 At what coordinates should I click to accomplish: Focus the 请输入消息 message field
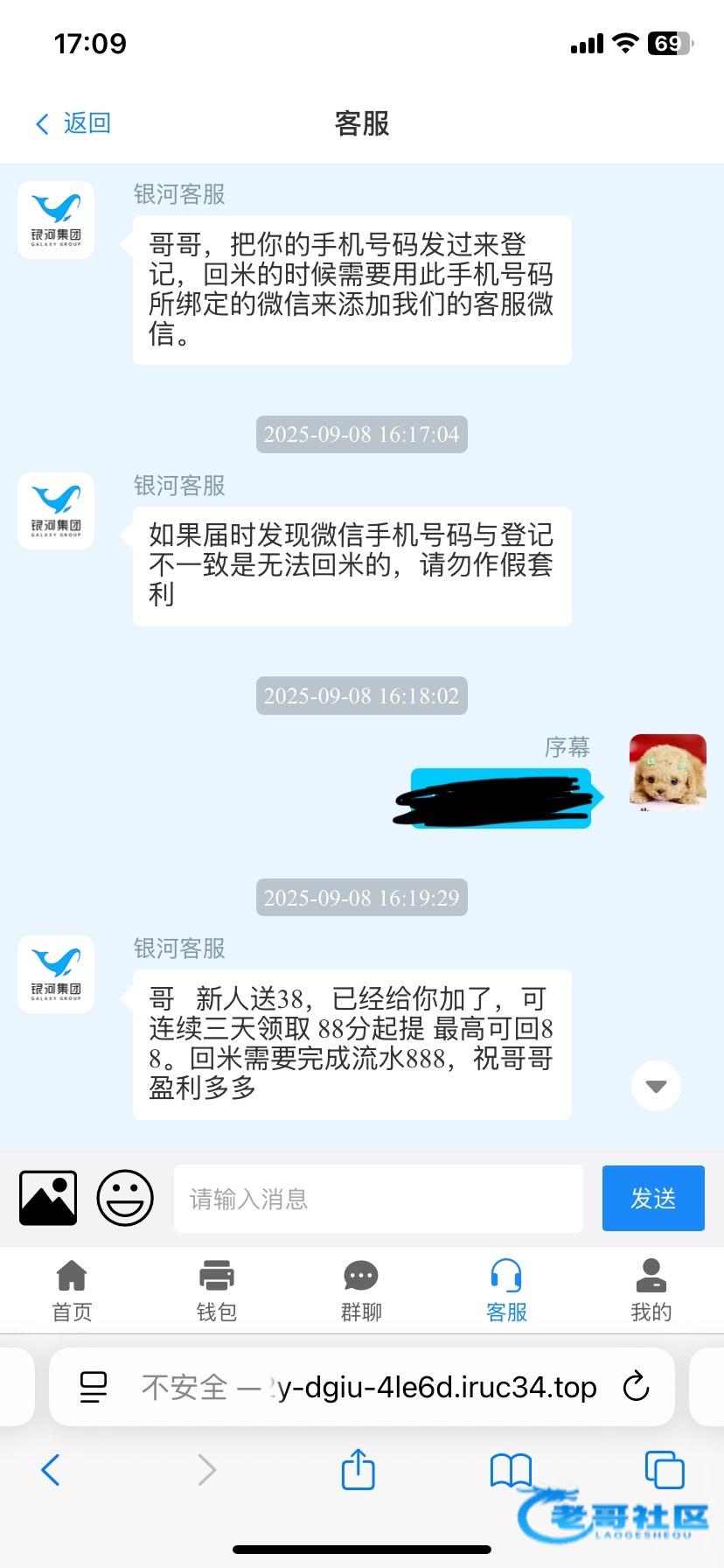[x=378, y=1198]
